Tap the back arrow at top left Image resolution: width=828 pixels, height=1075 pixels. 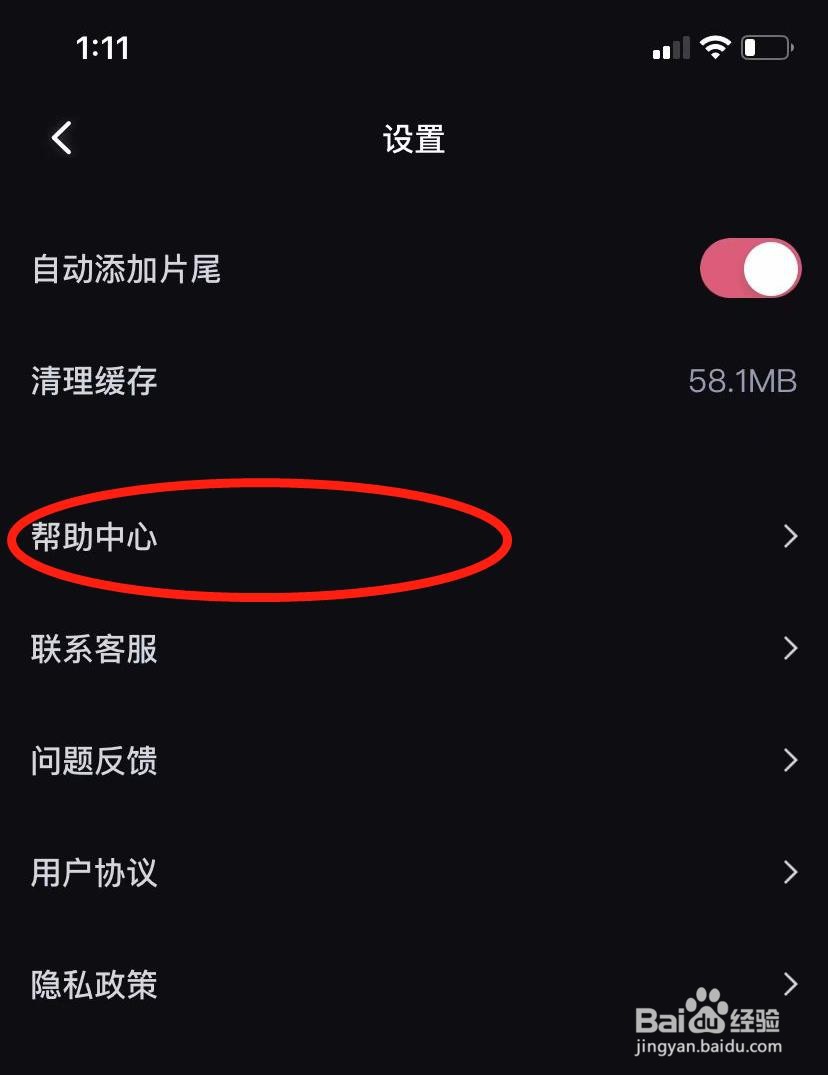62,138
